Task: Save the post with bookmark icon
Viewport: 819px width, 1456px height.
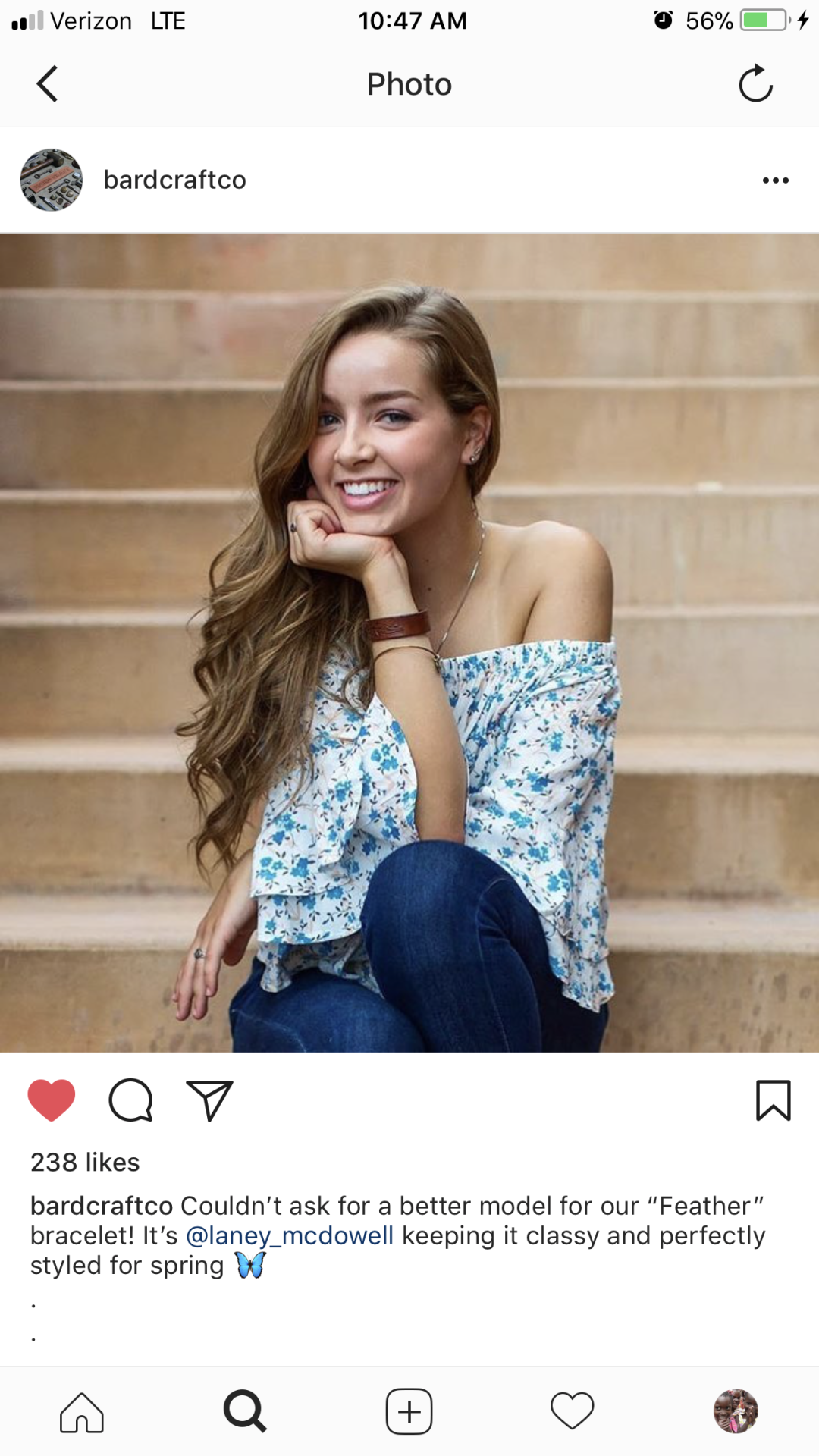Action: click(773, 1100)
